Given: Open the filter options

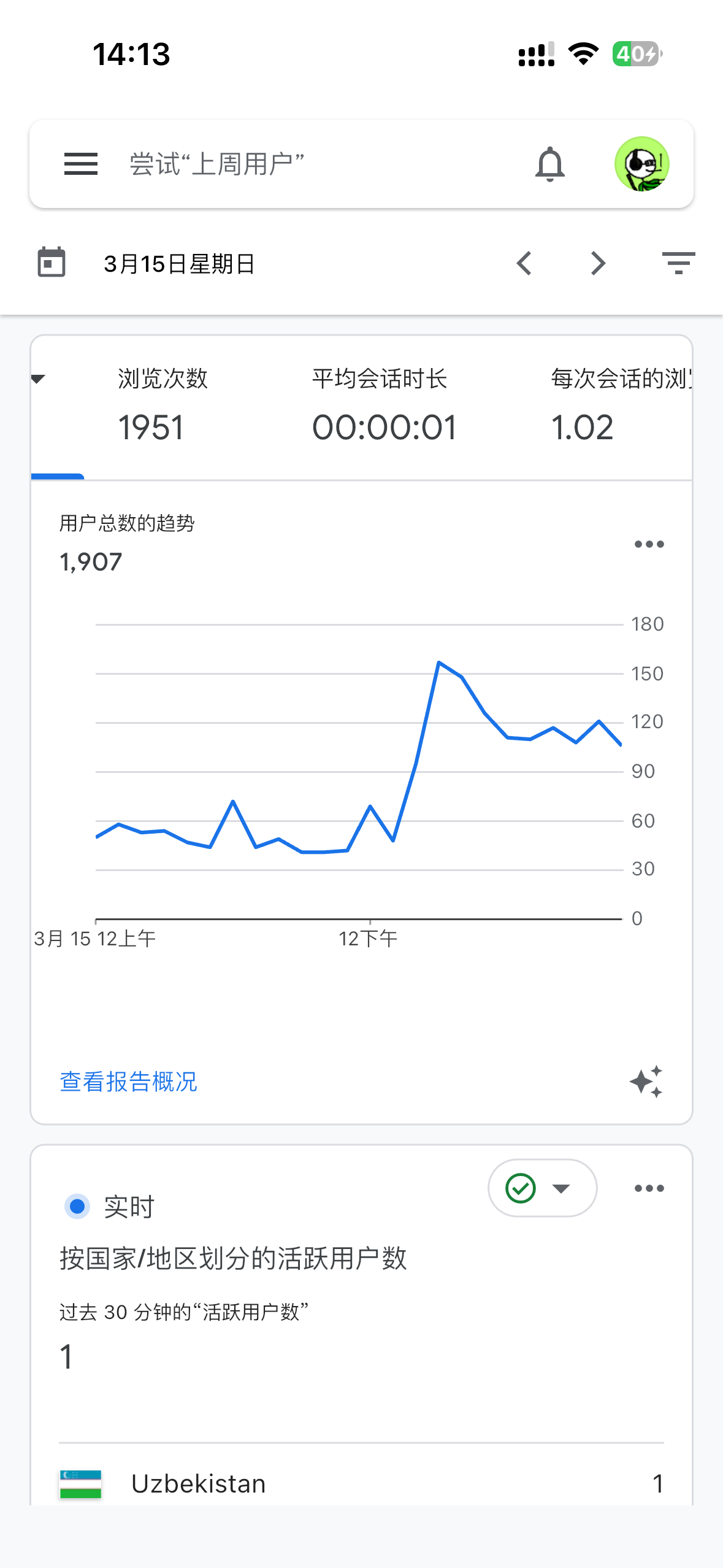Looking at the screenshot, I should pos(678,264).
